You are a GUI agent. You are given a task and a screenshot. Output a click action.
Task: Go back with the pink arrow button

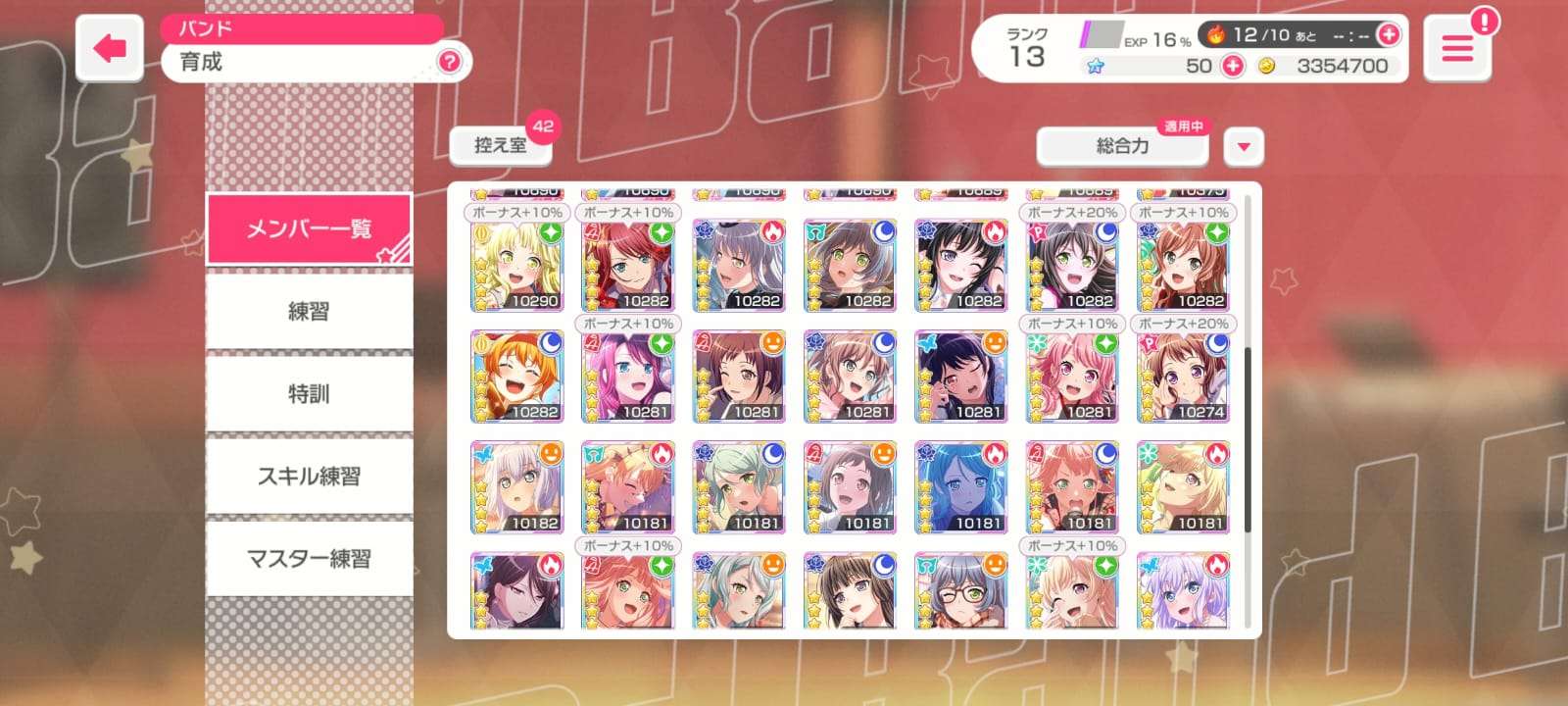110,49
